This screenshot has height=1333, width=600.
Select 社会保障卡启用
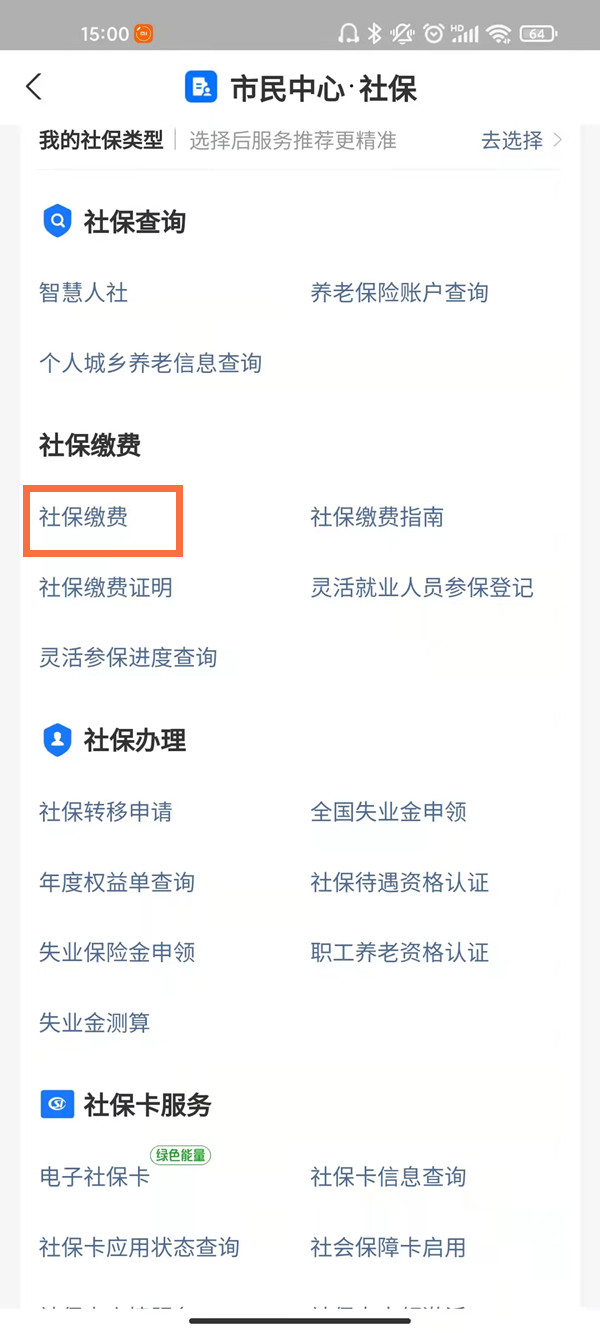[388, 1247]
